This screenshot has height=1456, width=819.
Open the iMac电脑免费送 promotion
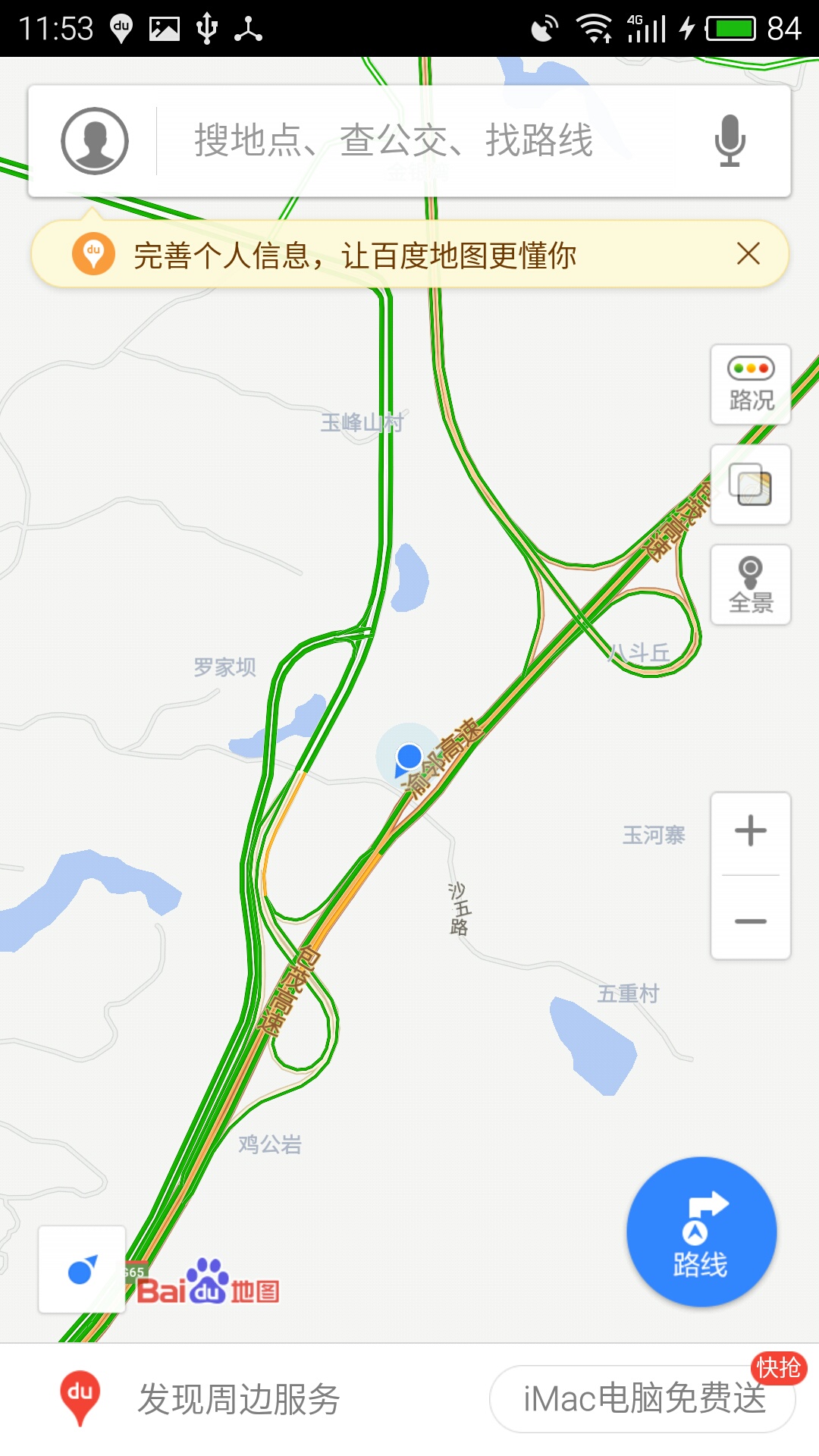click(643, 1399)
